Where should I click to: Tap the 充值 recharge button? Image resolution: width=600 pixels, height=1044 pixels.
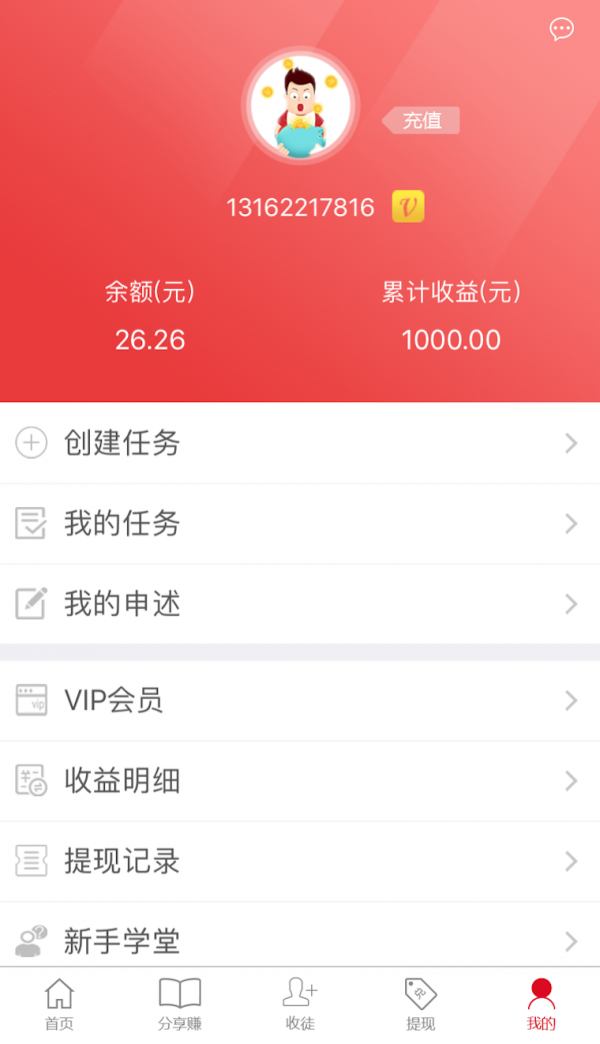(x=421, y=121)
